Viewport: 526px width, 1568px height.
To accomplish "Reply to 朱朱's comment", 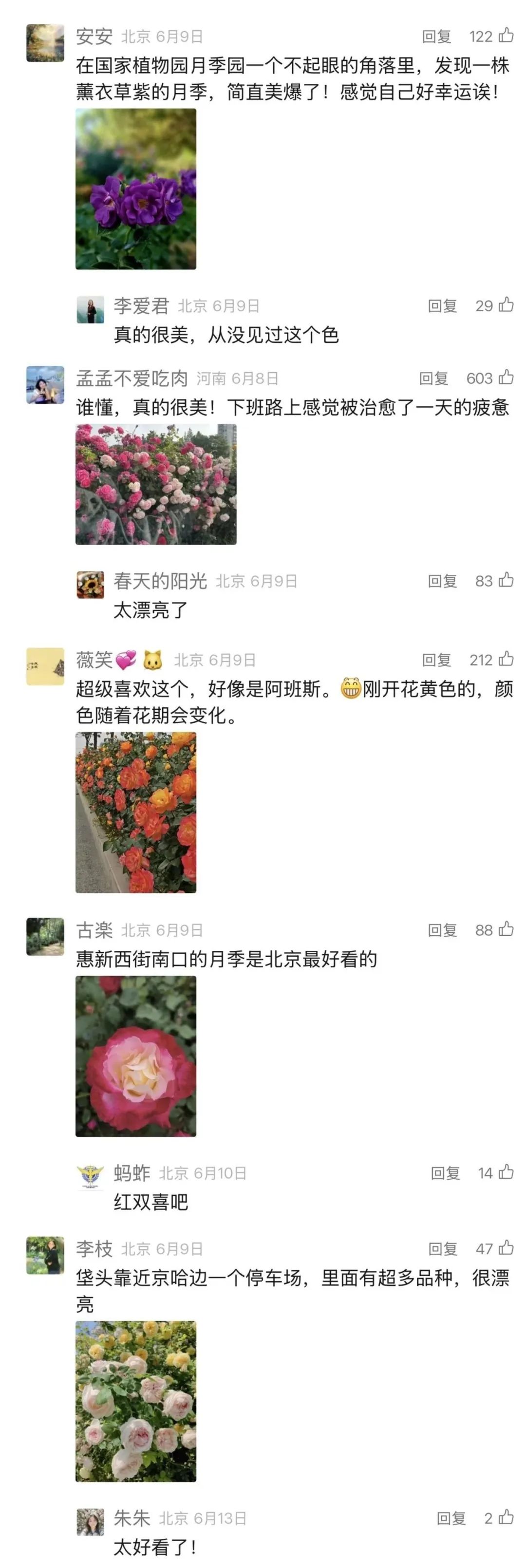I will click(451, 1519).
